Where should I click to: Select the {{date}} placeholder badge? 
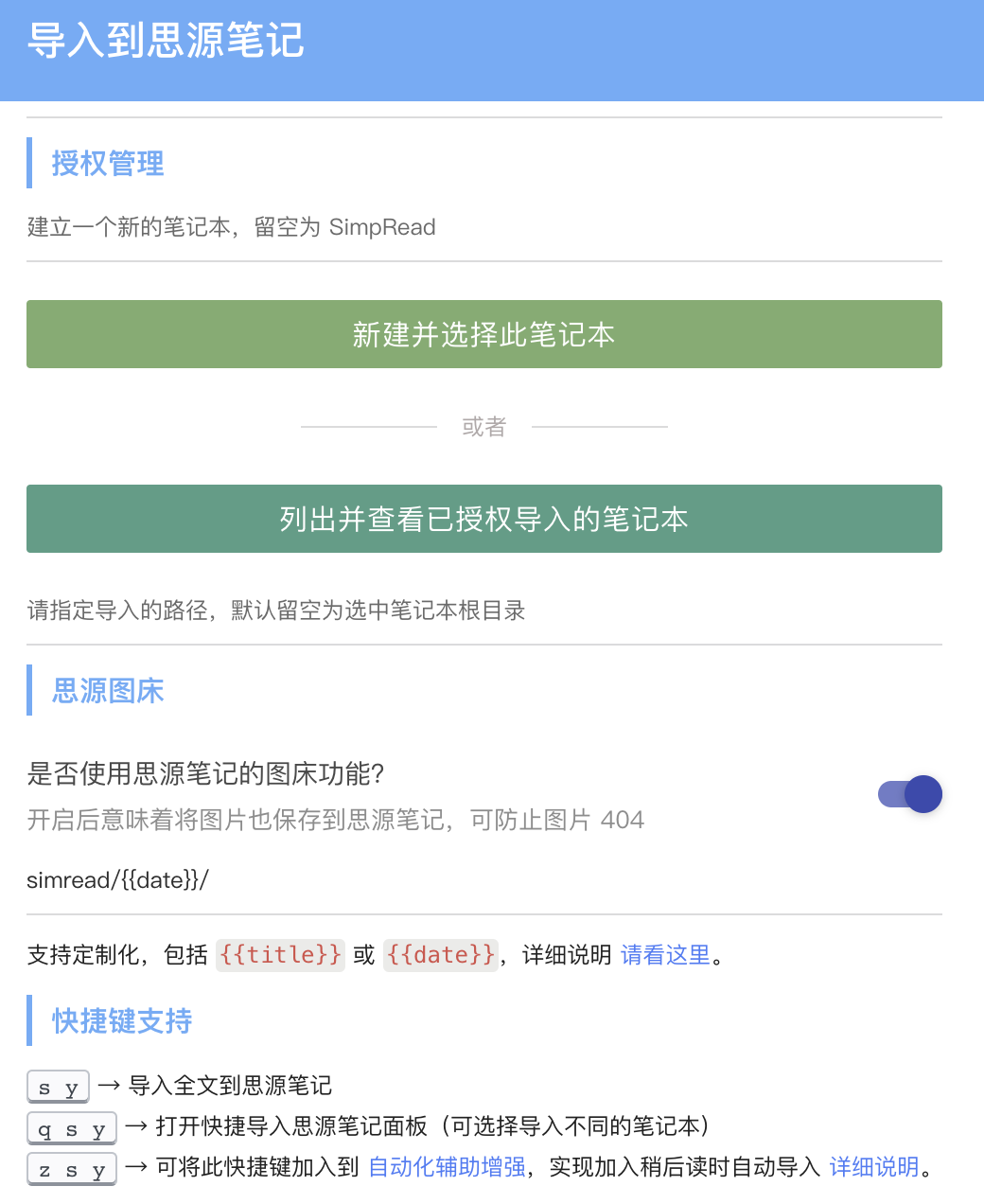tap(441, 955)
